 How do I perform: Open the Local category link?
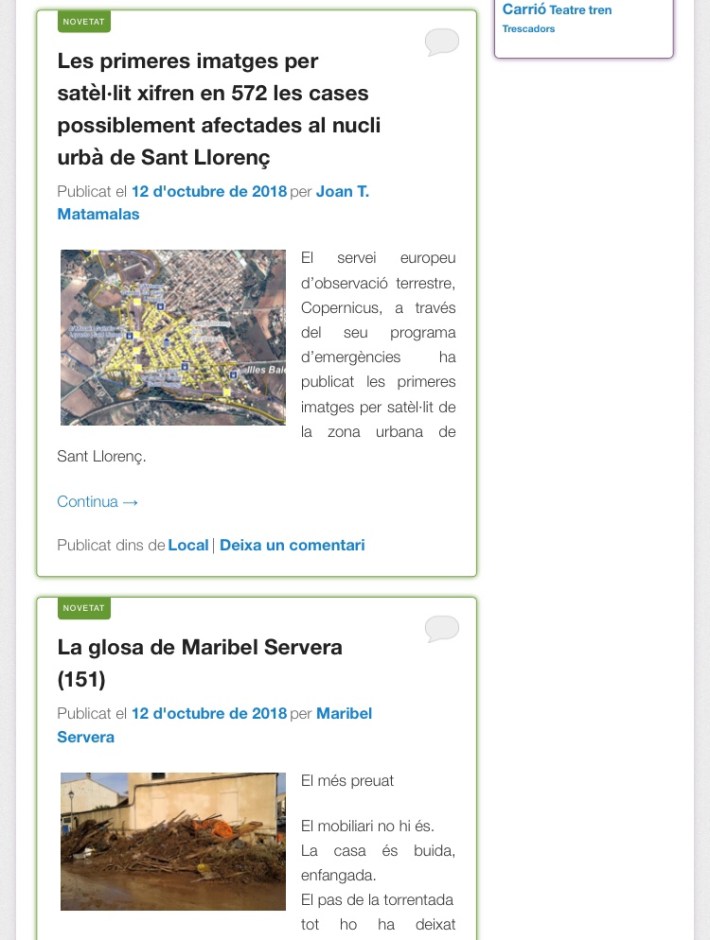coord(188,545)
